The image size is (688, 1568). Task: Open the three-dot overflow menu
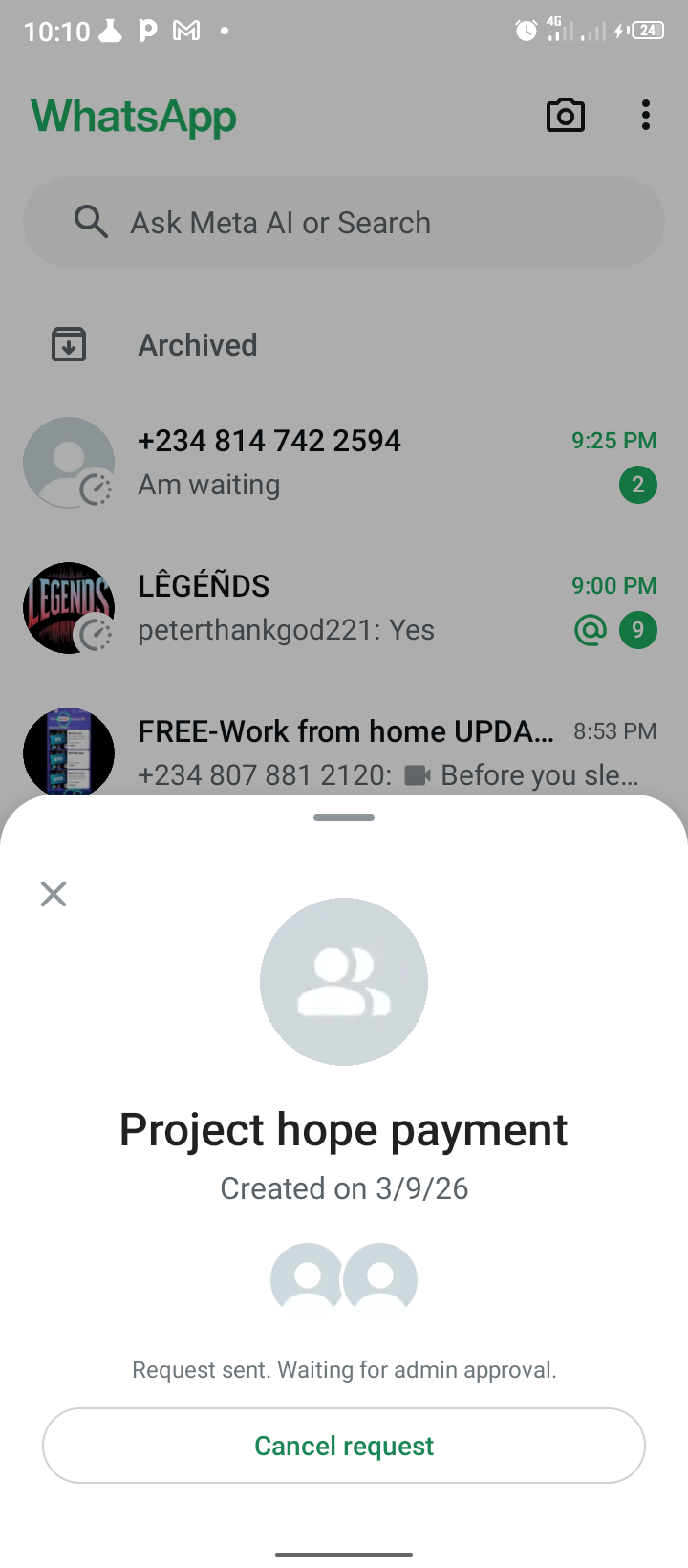(x=646, y=116)
